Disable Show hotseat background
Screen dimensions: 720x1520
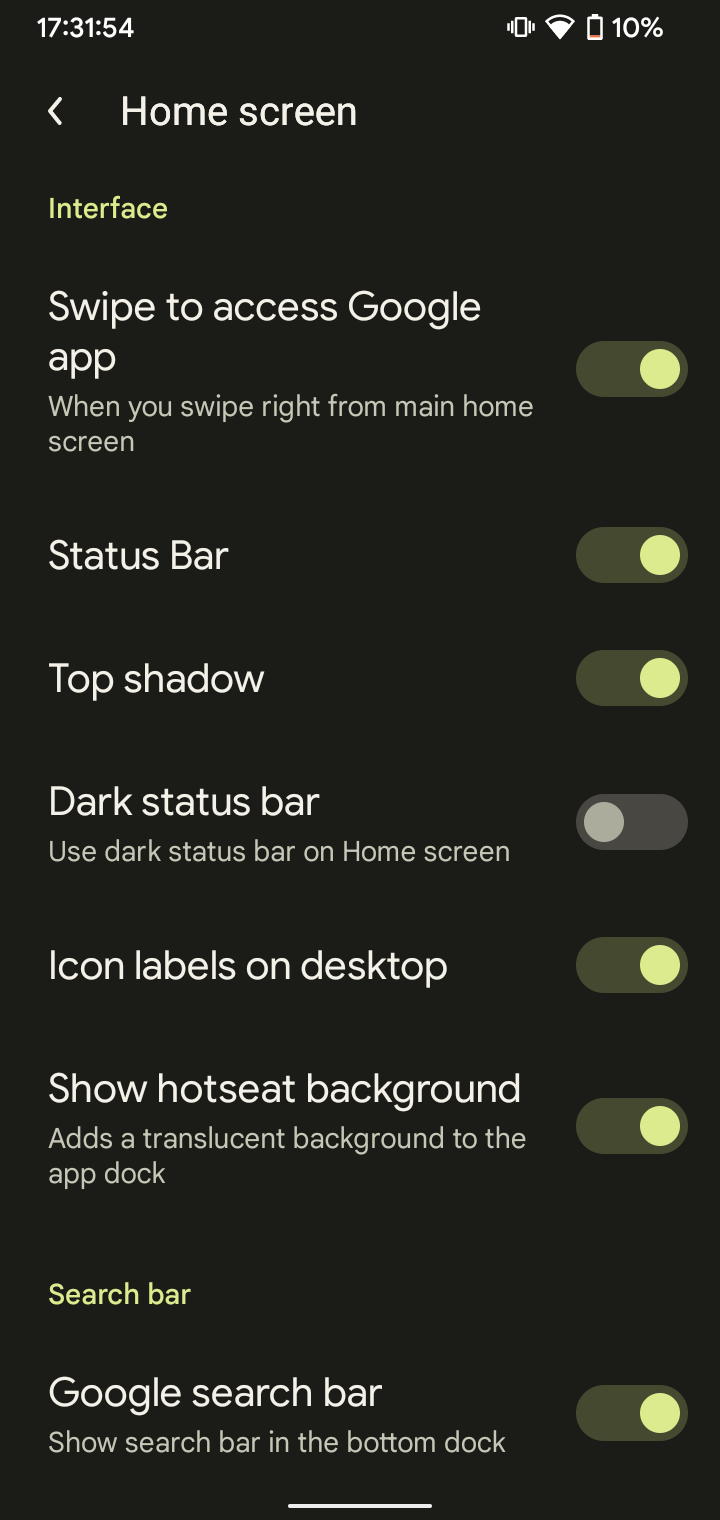coord(631,1126)
